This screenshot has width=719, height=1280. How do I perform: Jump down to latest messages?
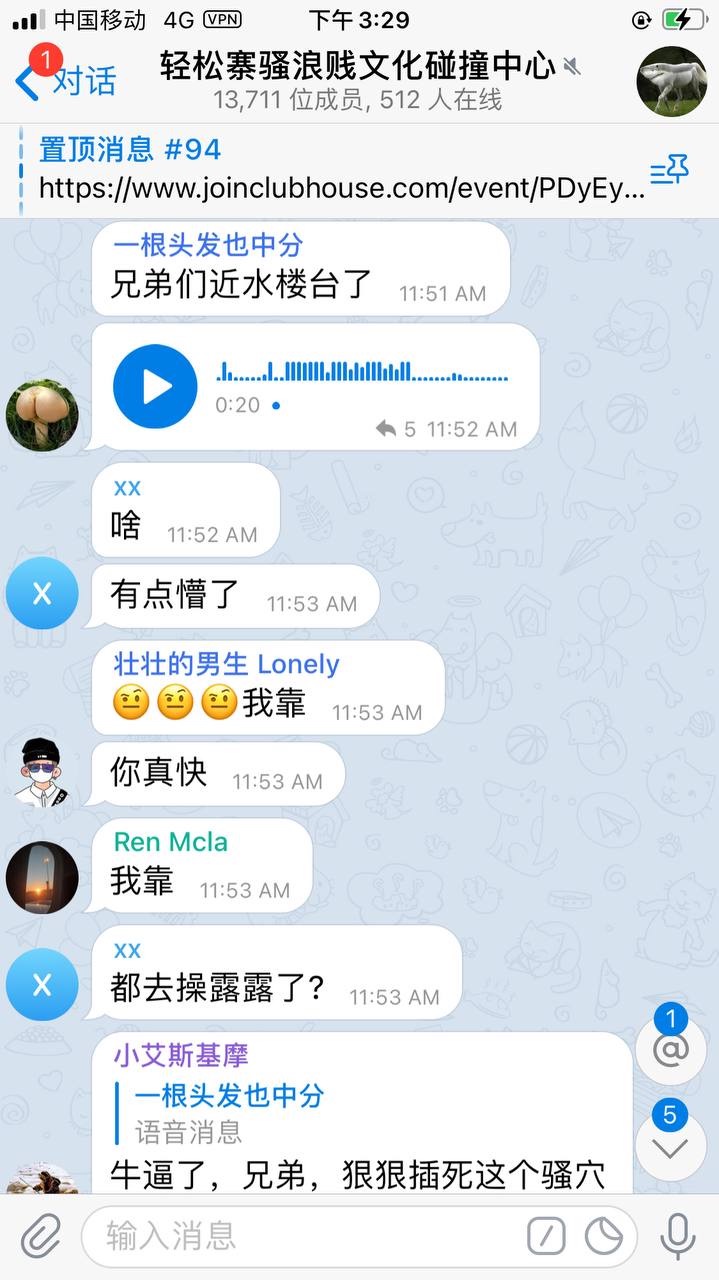click(670, 1145)
